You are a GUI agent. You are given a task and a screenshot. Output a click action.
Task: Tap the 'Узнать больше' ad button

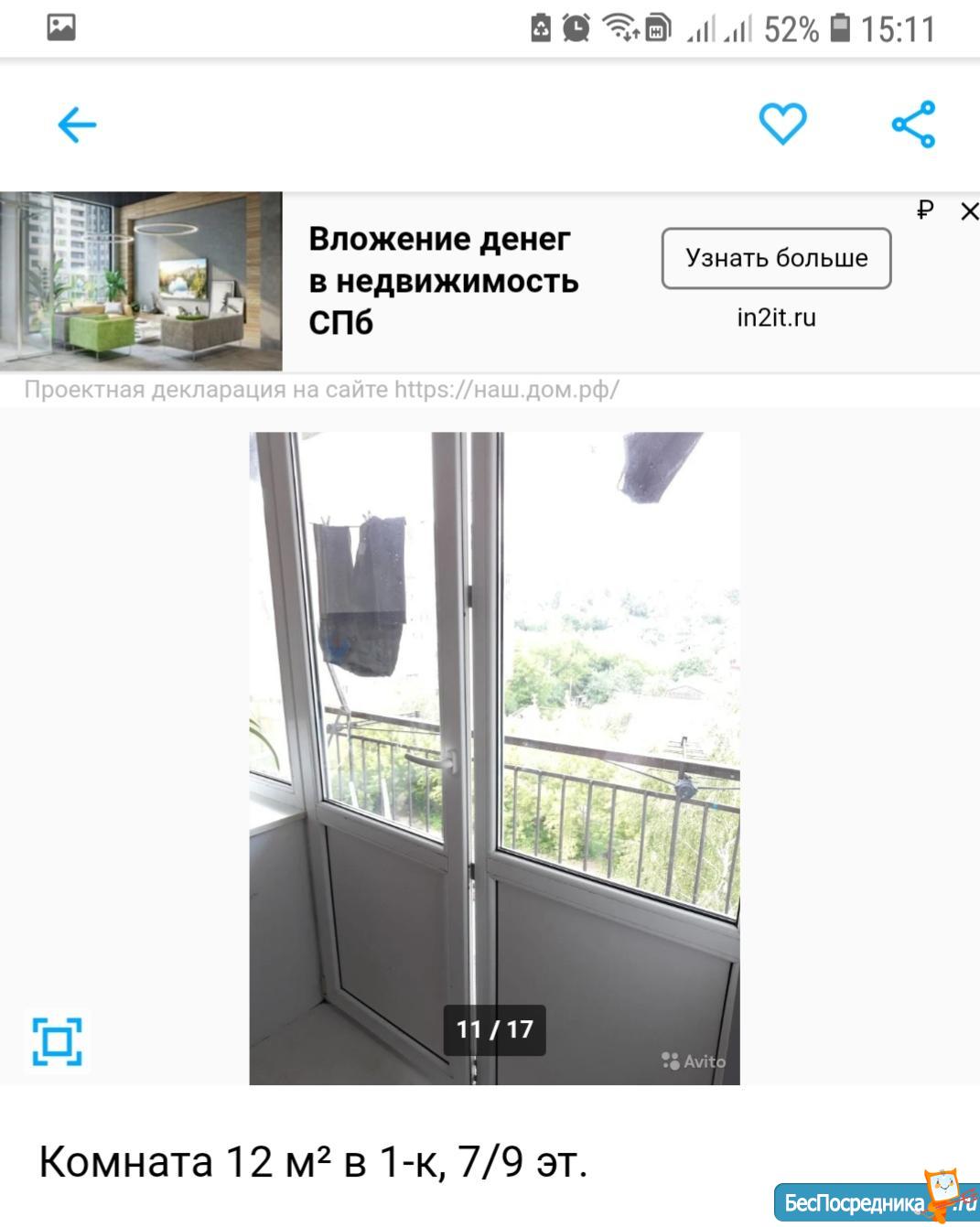point(776,258)
